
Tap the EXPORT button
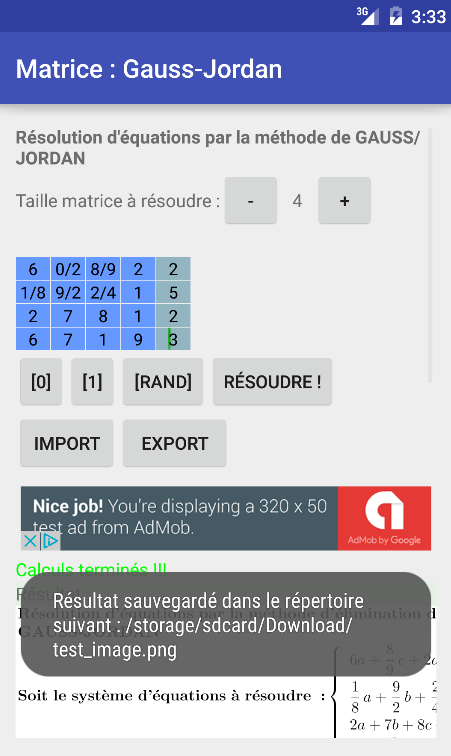[x=174, y=444]
